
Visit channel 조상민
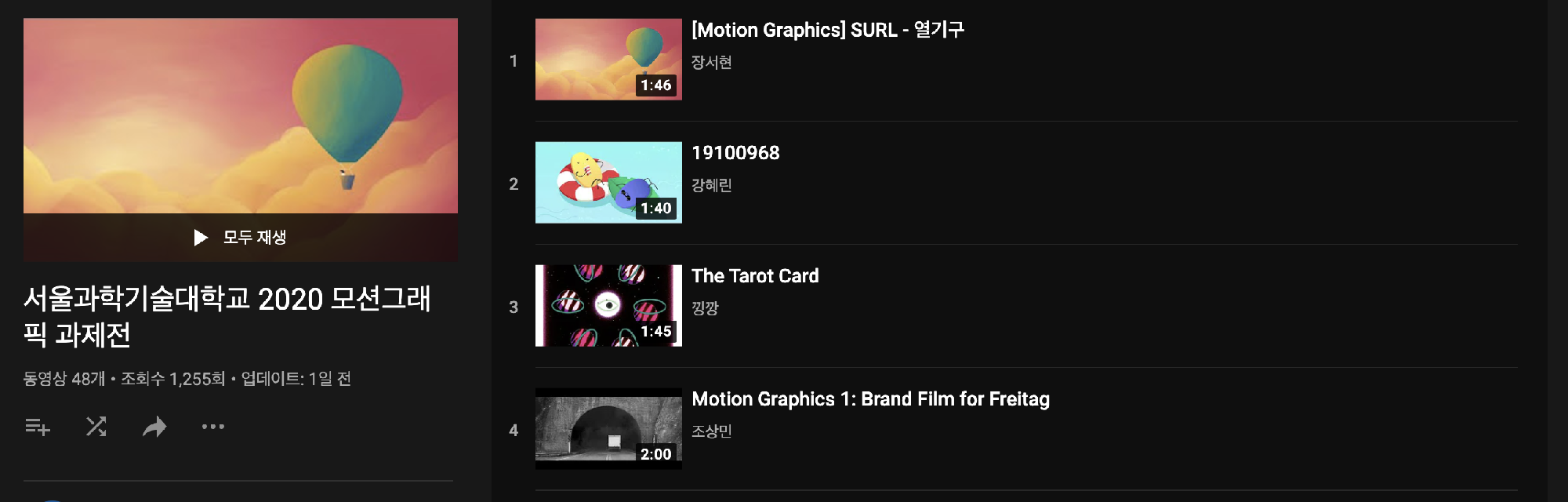point(711,431)
